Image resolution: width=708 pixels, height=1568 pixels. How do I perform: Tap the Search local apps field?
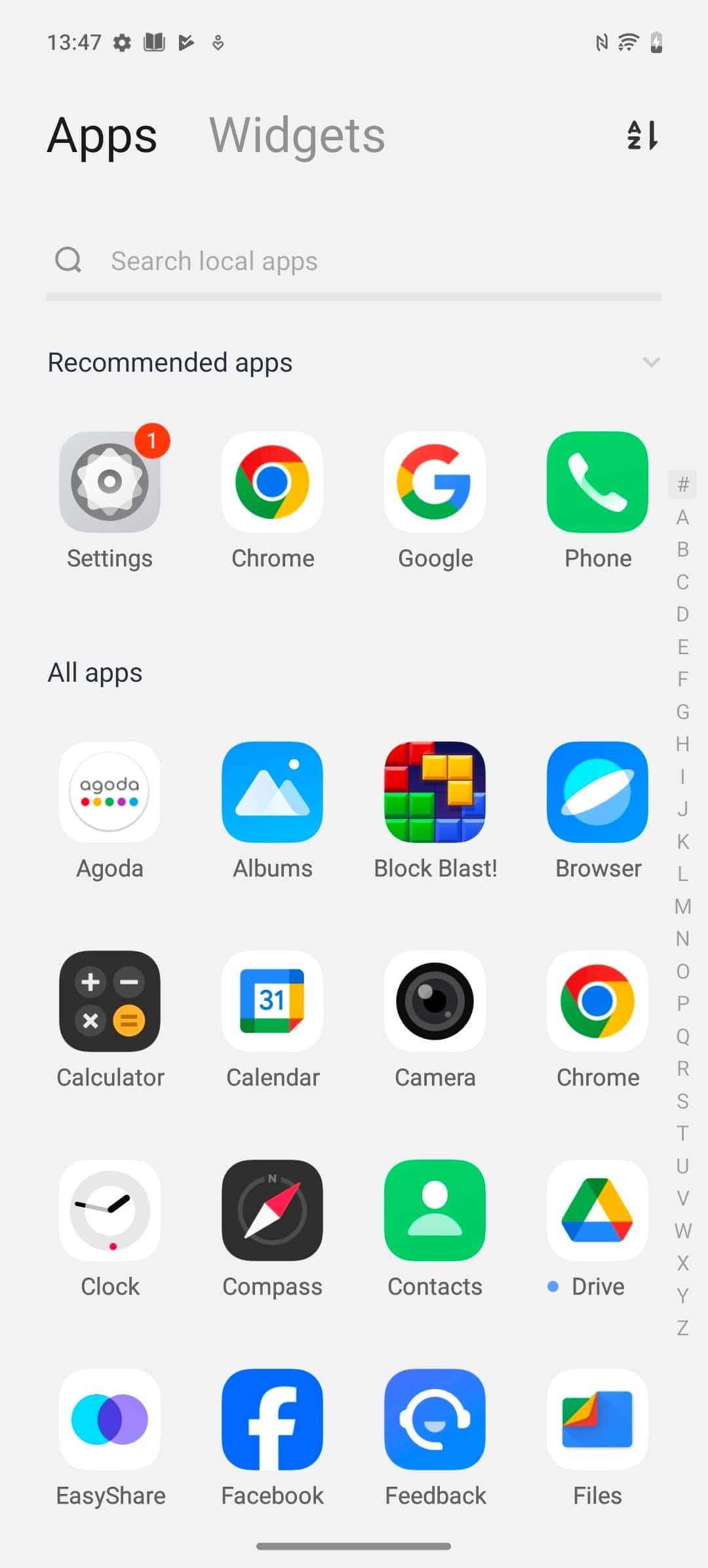[354, 261]
